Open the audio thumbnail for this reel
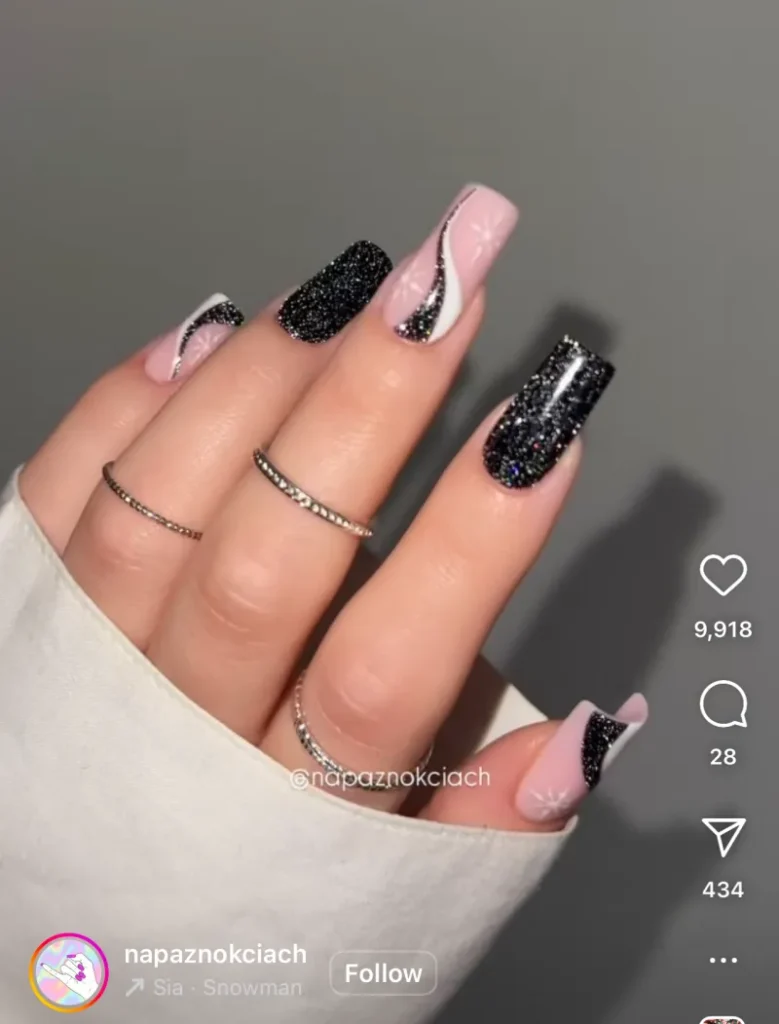Viewport: 779px width, 1024px height. pos(722,1019)
